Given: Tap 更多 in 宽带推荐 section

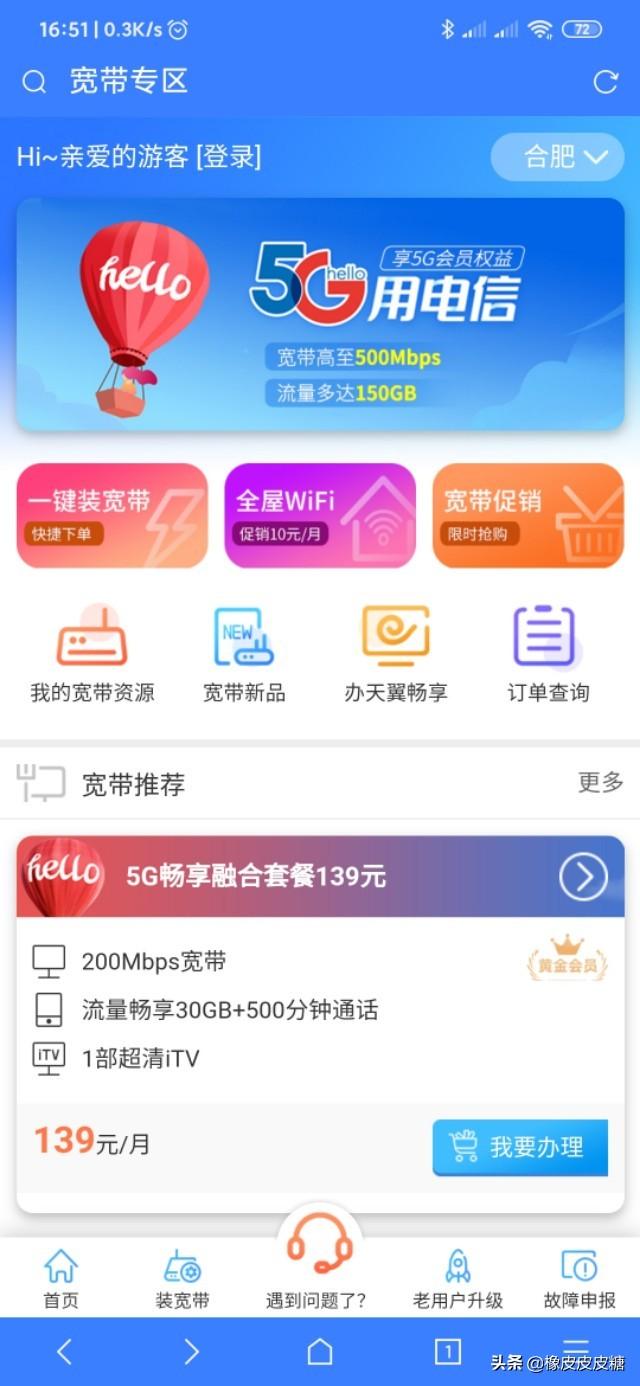Looking at the screenshot, I should (600, 783).
